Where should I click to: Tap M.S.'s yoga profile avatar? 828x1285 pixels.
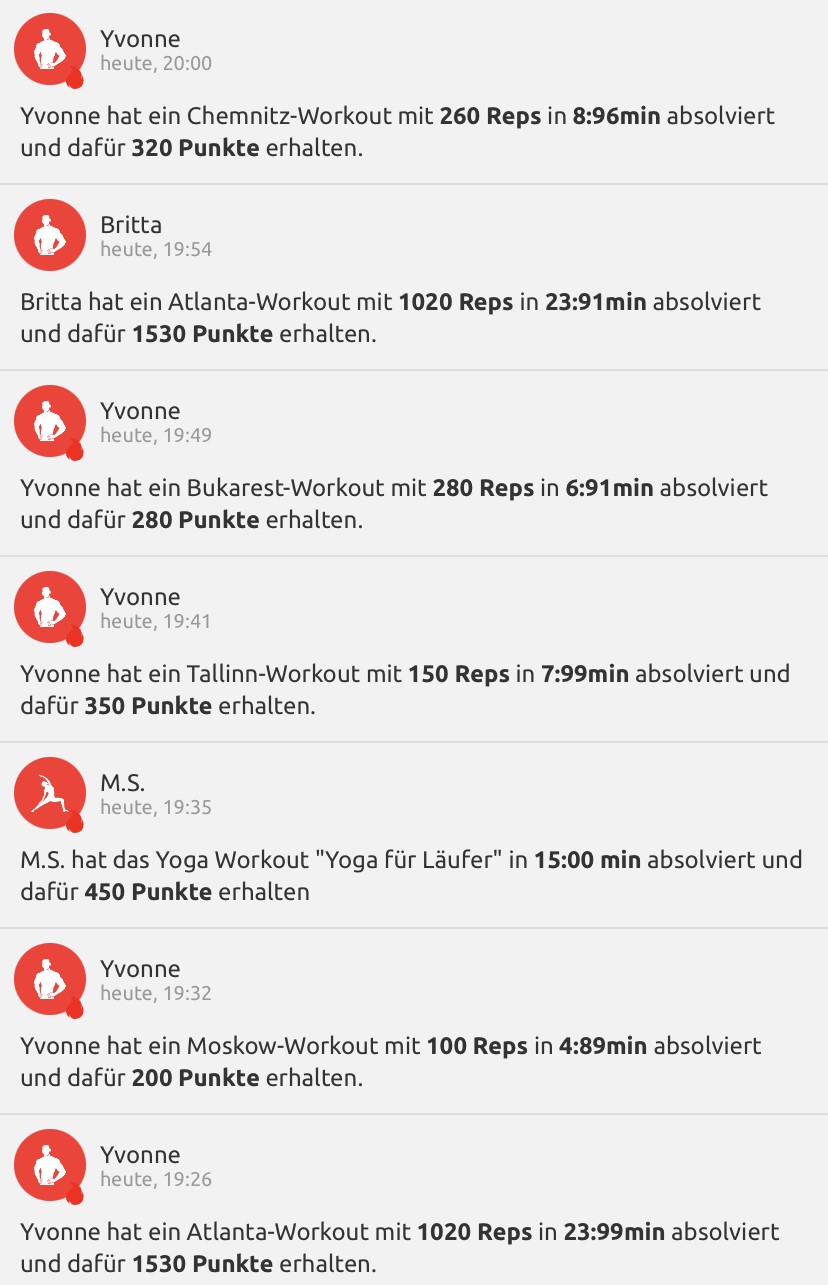(49, 793)
